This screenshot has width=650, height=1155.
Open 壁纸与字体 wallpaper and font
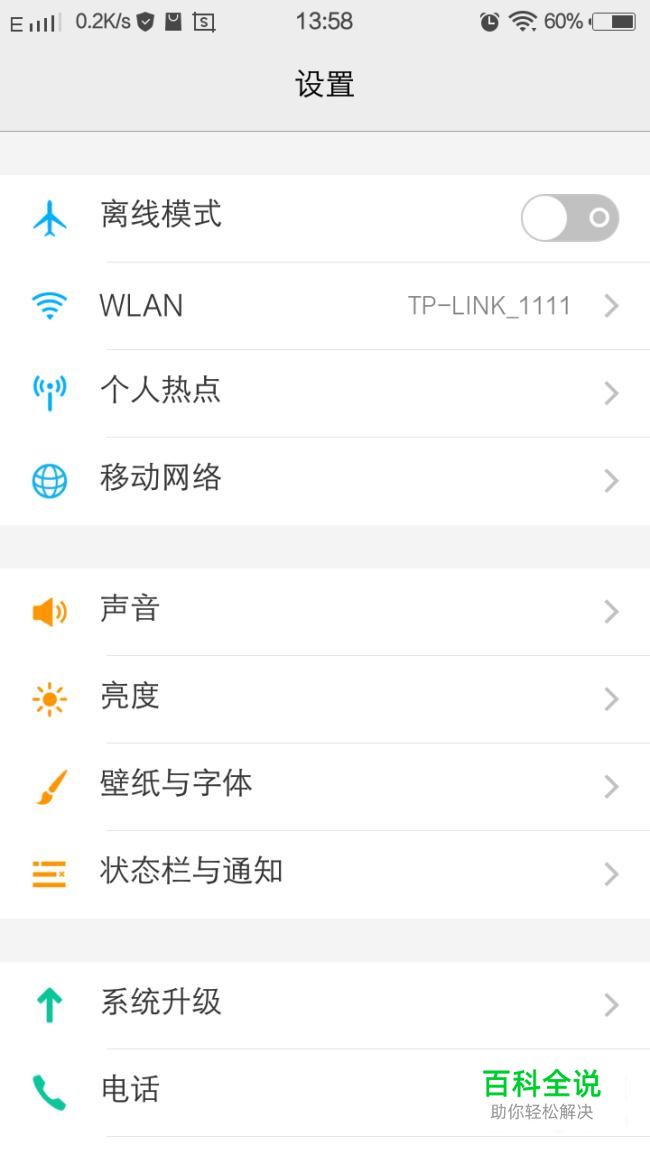(325, 785)
